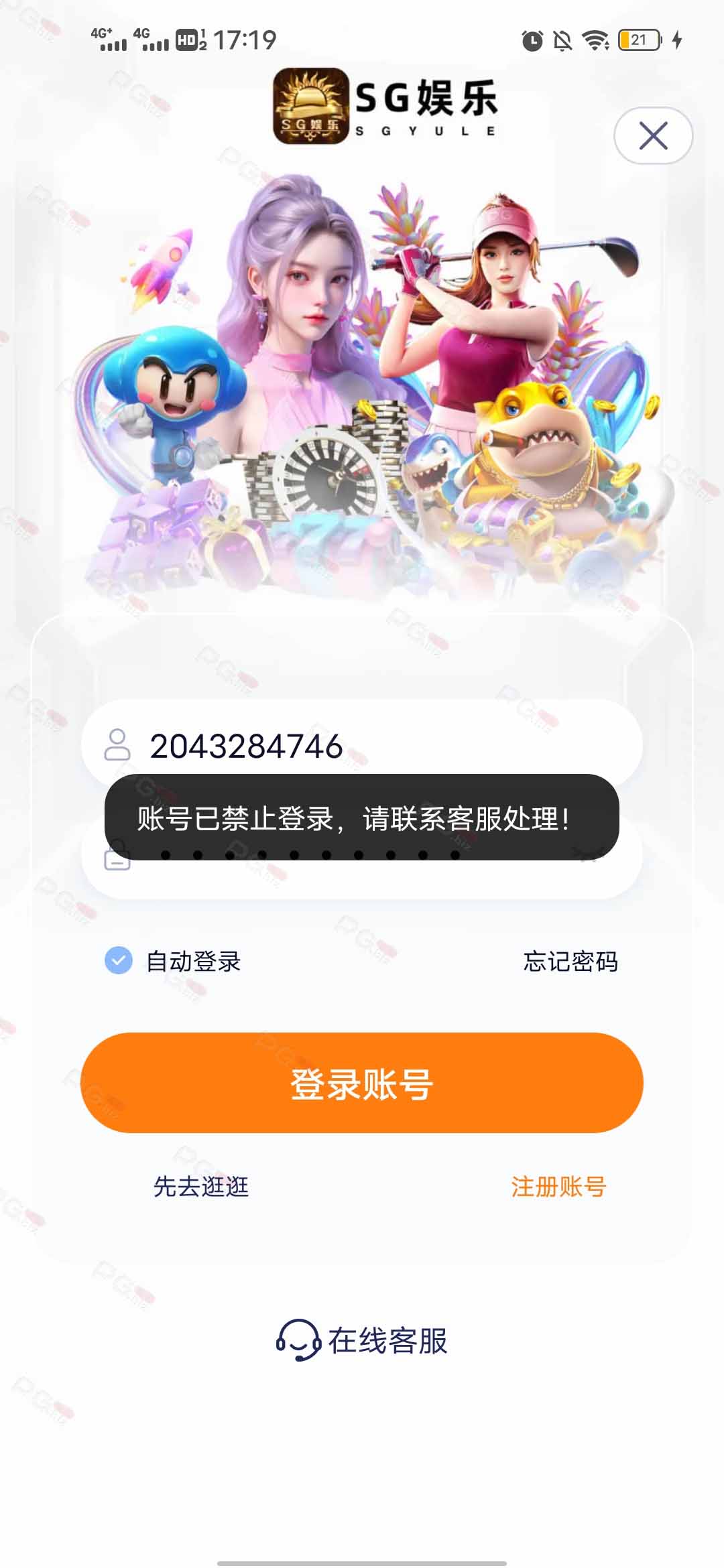
Task: Open 忘记密码 to recover password
Action: [x=570, y=962]
